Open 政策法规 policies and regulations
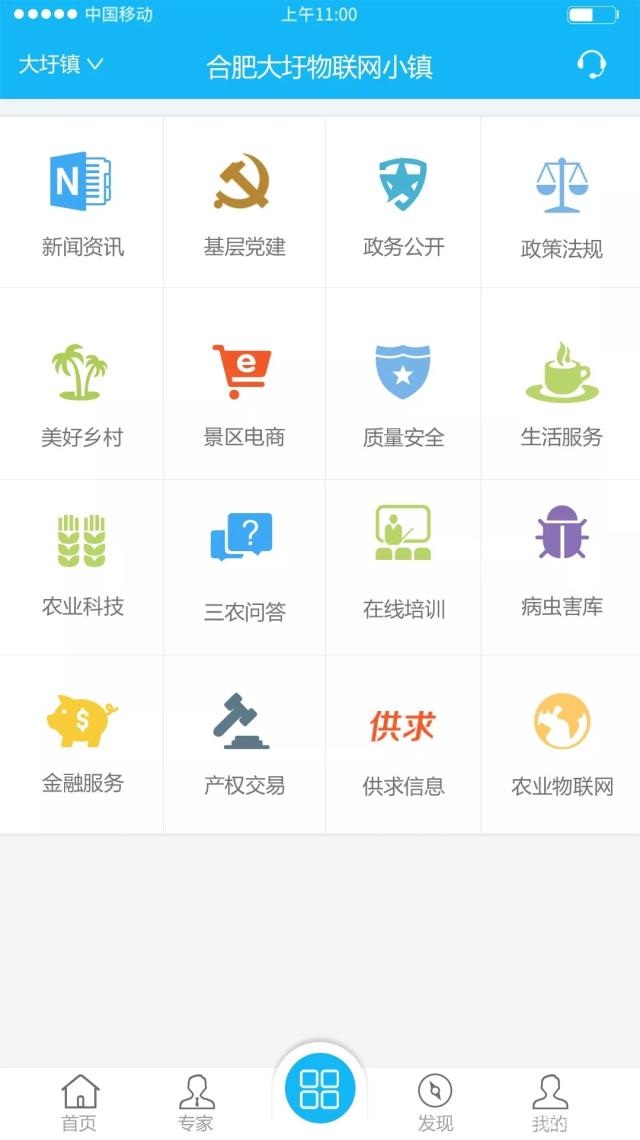This screenshot has height=1140, width=640. tap(561, 203)
